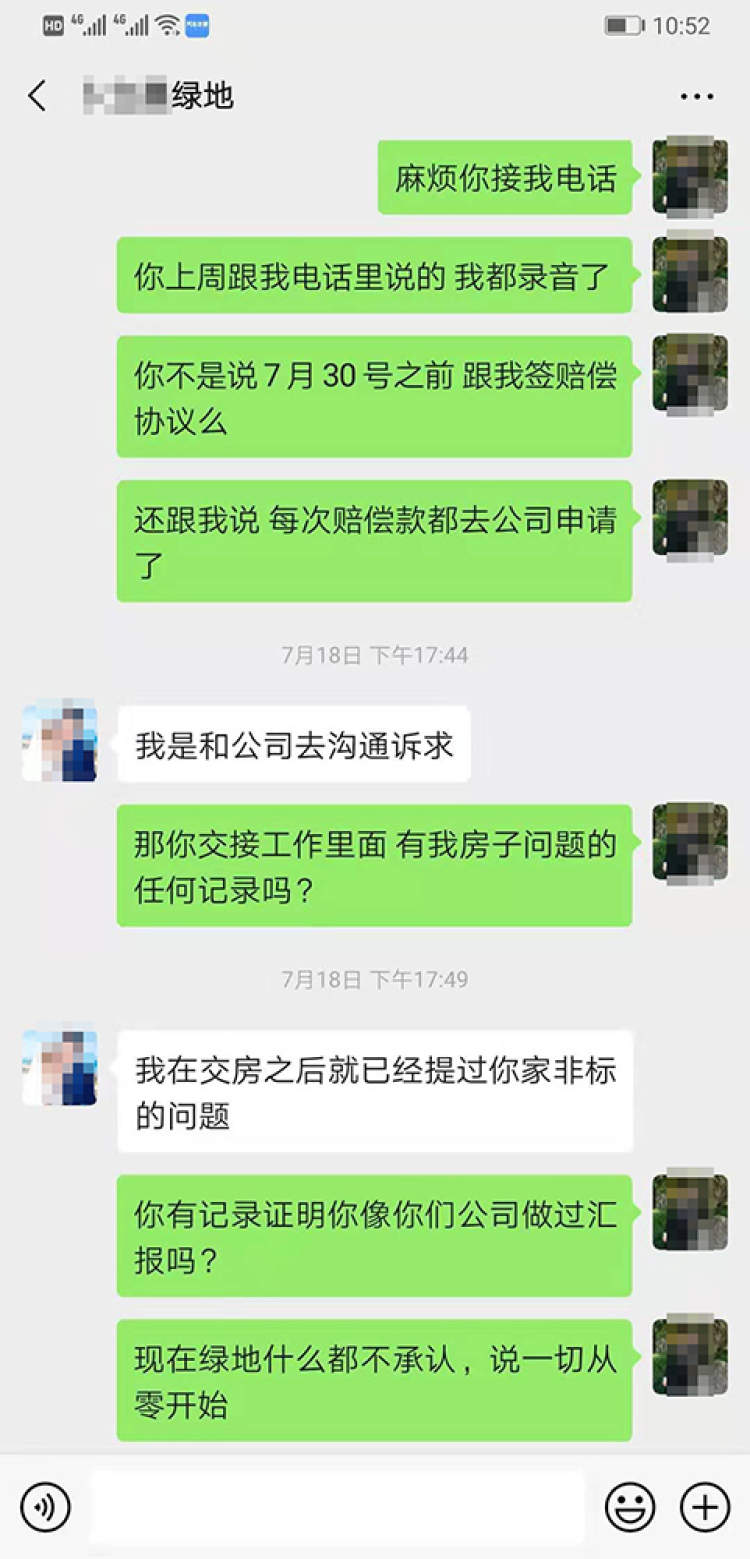Switch to voice message input
This screenshot has height=1559, width=750.
coord(45,1507)
